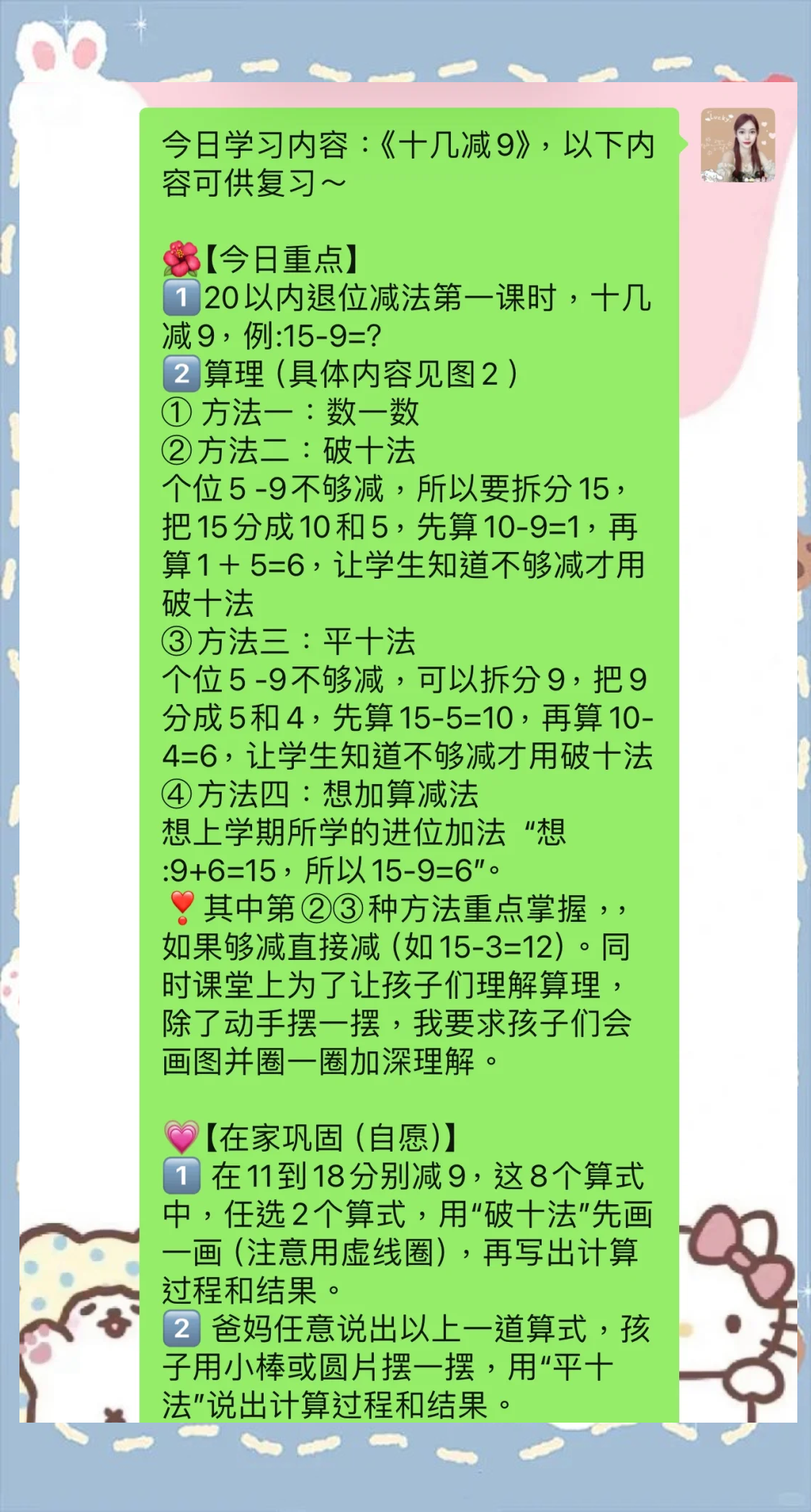The width and height of the screenshot is (811, 1512).
Task: Select the line 算理（具体内容见图2）
Action: 353,373
